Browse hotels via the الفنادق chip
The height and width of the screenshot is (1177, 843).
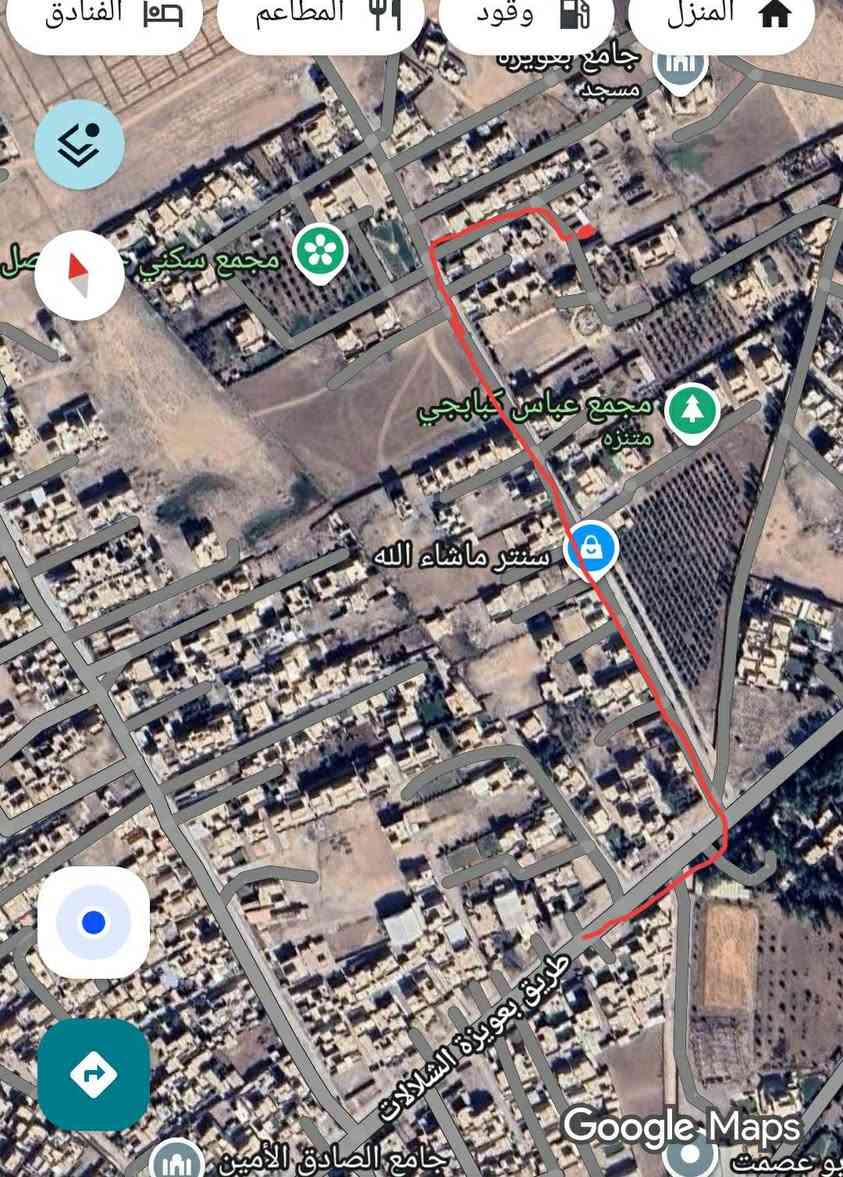click(x=103, y=15)
